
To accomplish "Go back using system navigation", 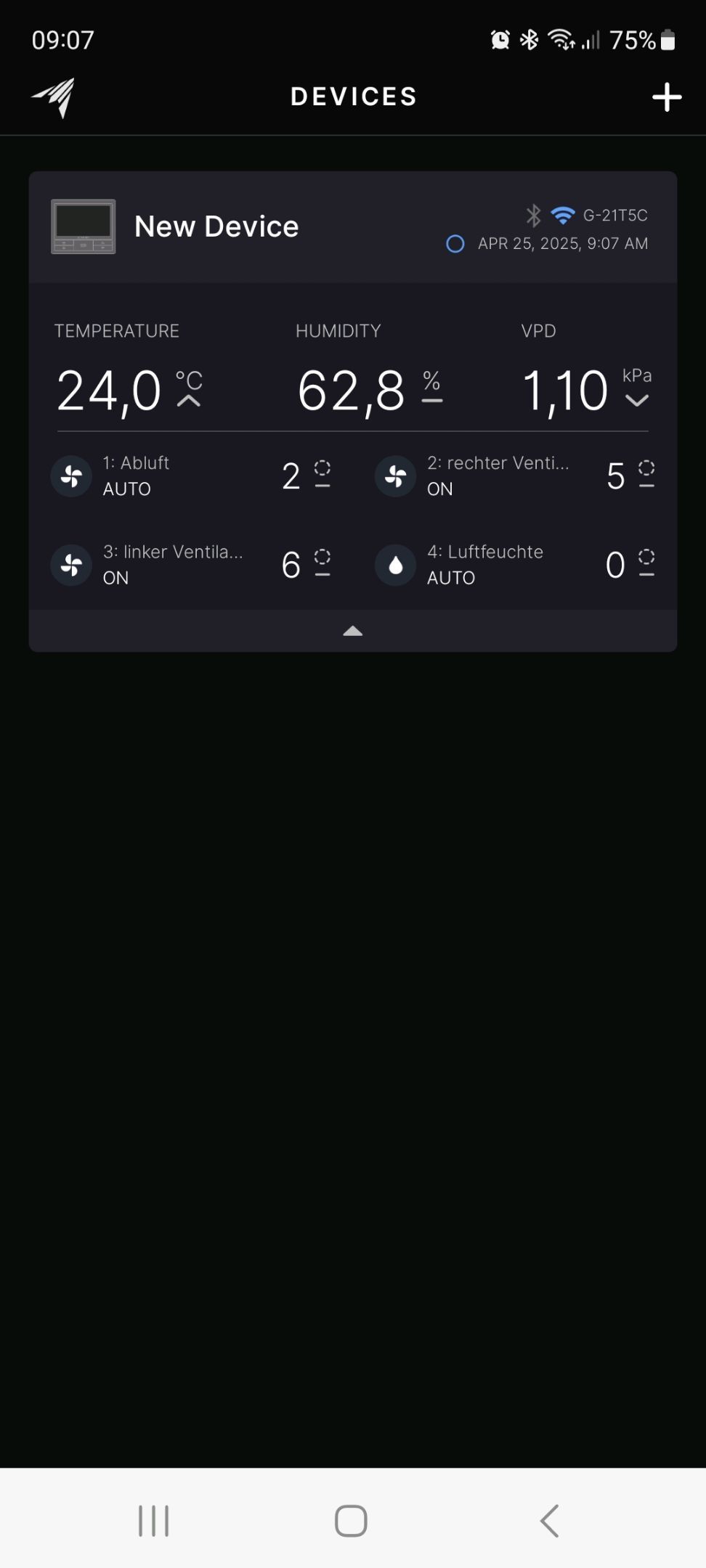I will [x=549, y=1520].
